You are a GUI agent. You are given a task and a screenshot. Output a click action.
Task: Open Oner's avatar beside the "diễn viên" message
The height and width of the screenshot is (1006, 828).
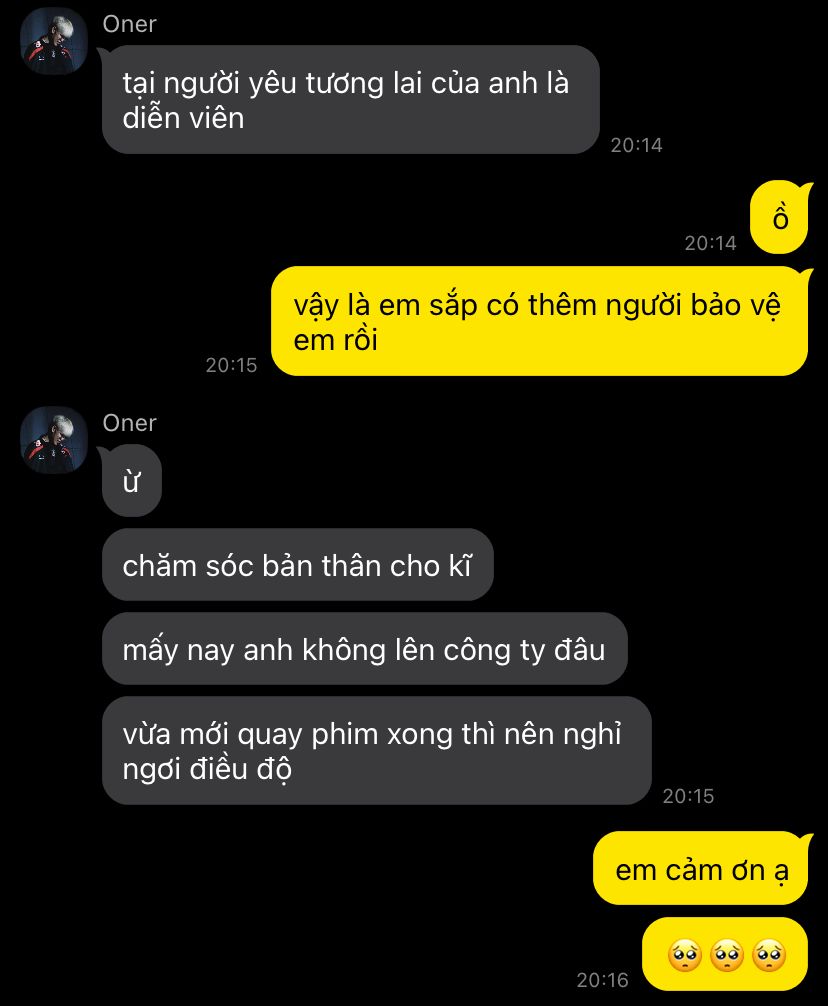(54, 41)
